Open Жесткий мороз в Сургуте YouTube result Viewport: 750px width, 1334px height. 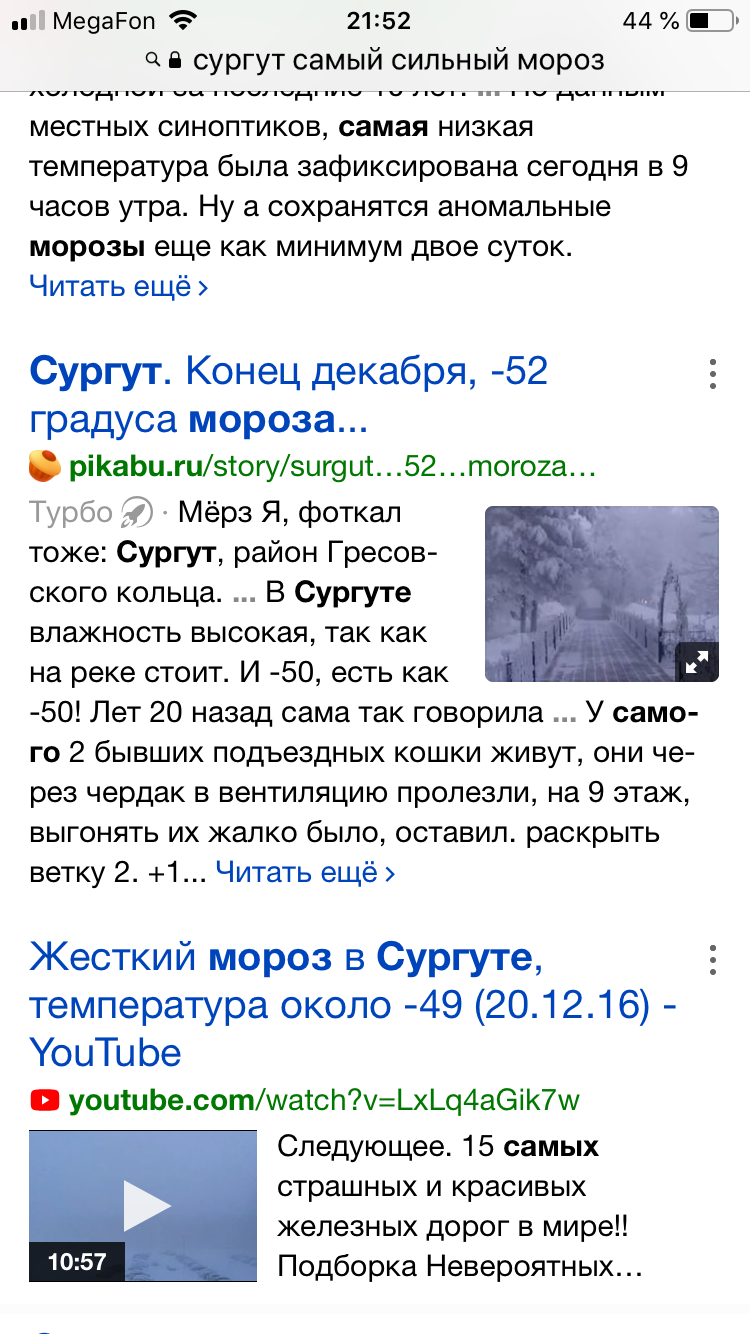tap(300, 1003)
